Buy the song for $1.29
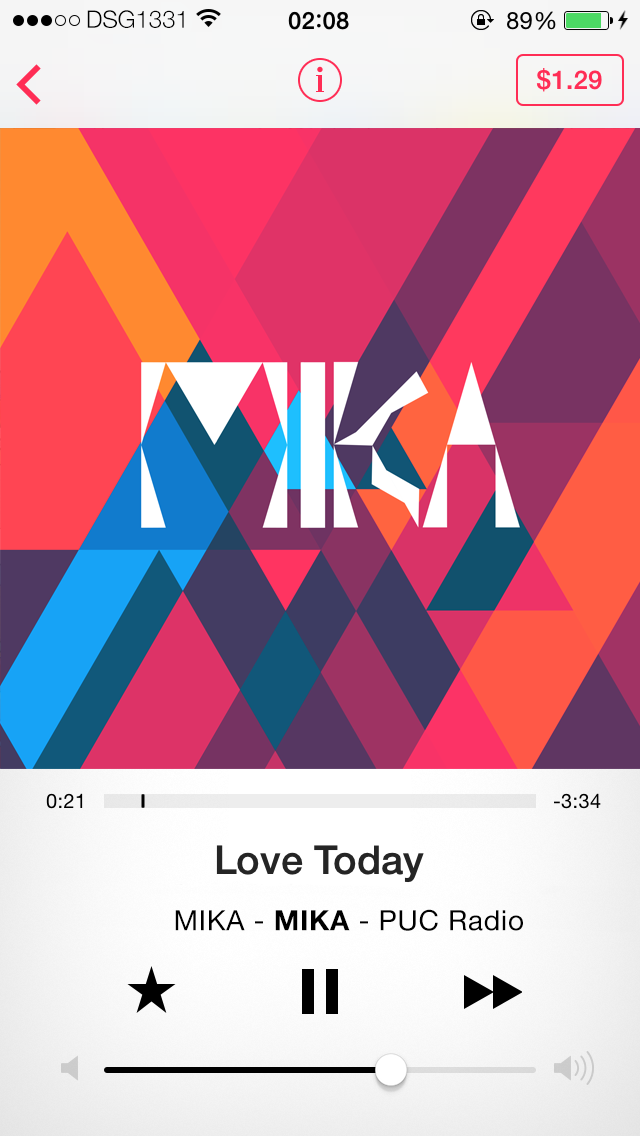Image resolution: width=640 pixels, height=1136 pixels. 570,80
